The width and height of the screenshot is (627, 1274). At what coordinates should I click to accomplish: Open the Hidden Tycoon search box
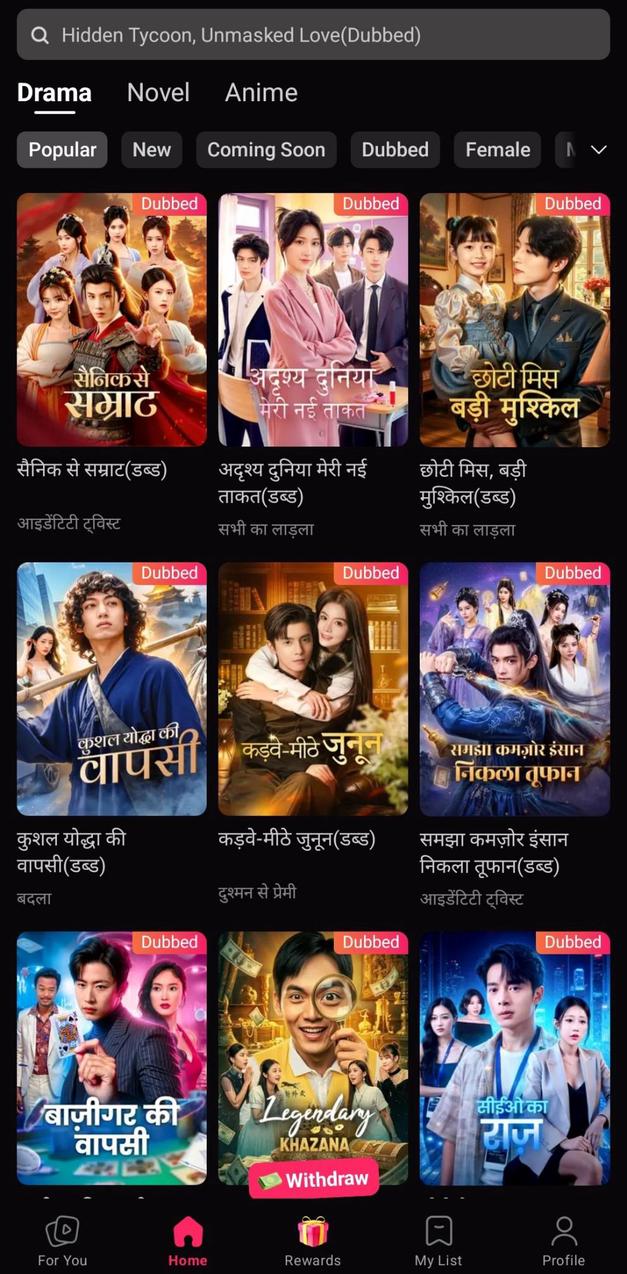313,35
